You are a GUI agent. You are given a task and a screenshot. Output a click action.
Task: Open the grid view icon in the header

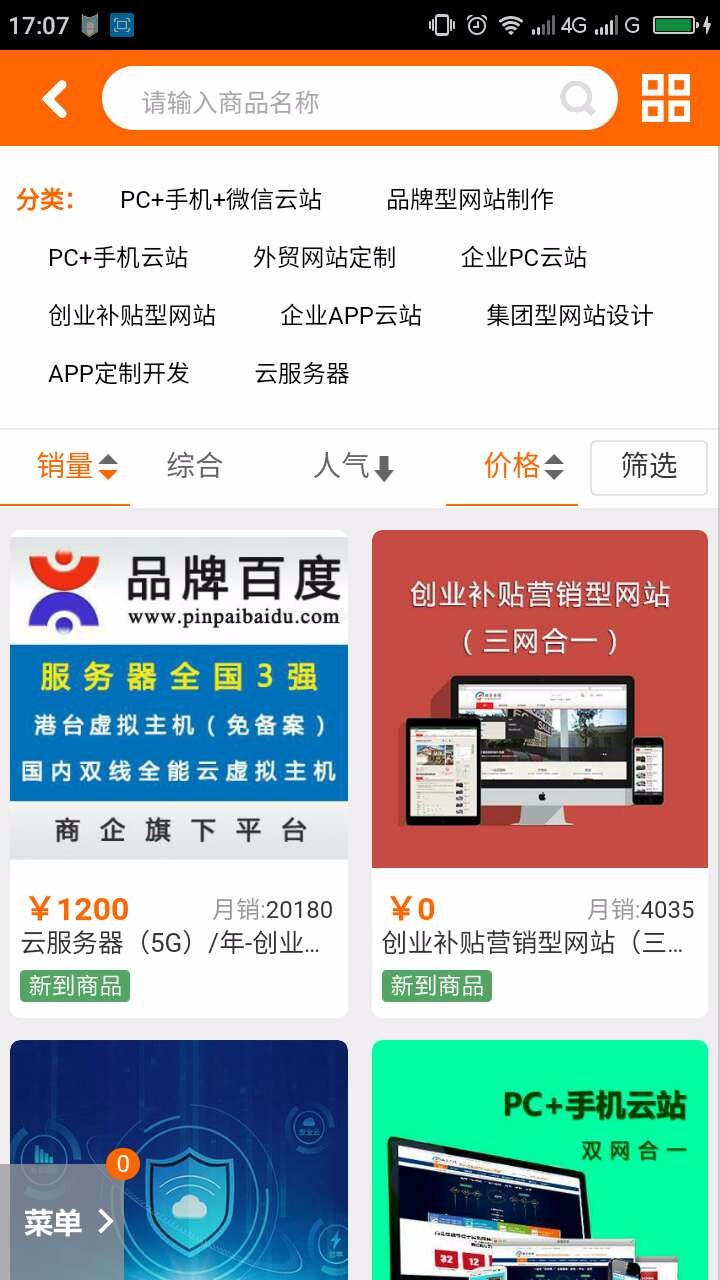point(666,98)
